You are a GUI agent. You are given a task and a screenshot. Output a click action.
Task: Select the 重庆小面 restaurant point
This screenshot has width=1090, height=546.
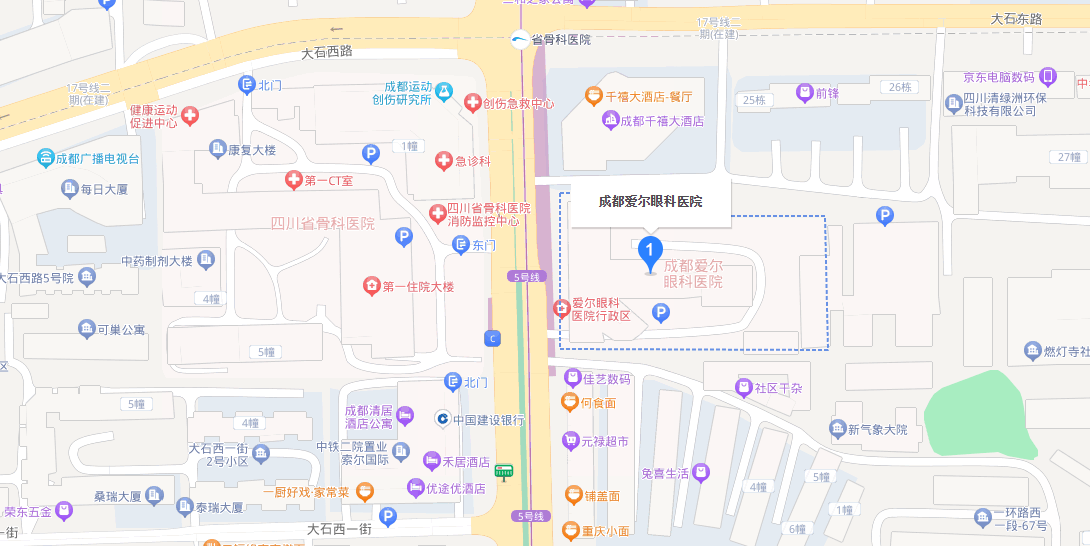pyautogui.click(x=570, y=530)
